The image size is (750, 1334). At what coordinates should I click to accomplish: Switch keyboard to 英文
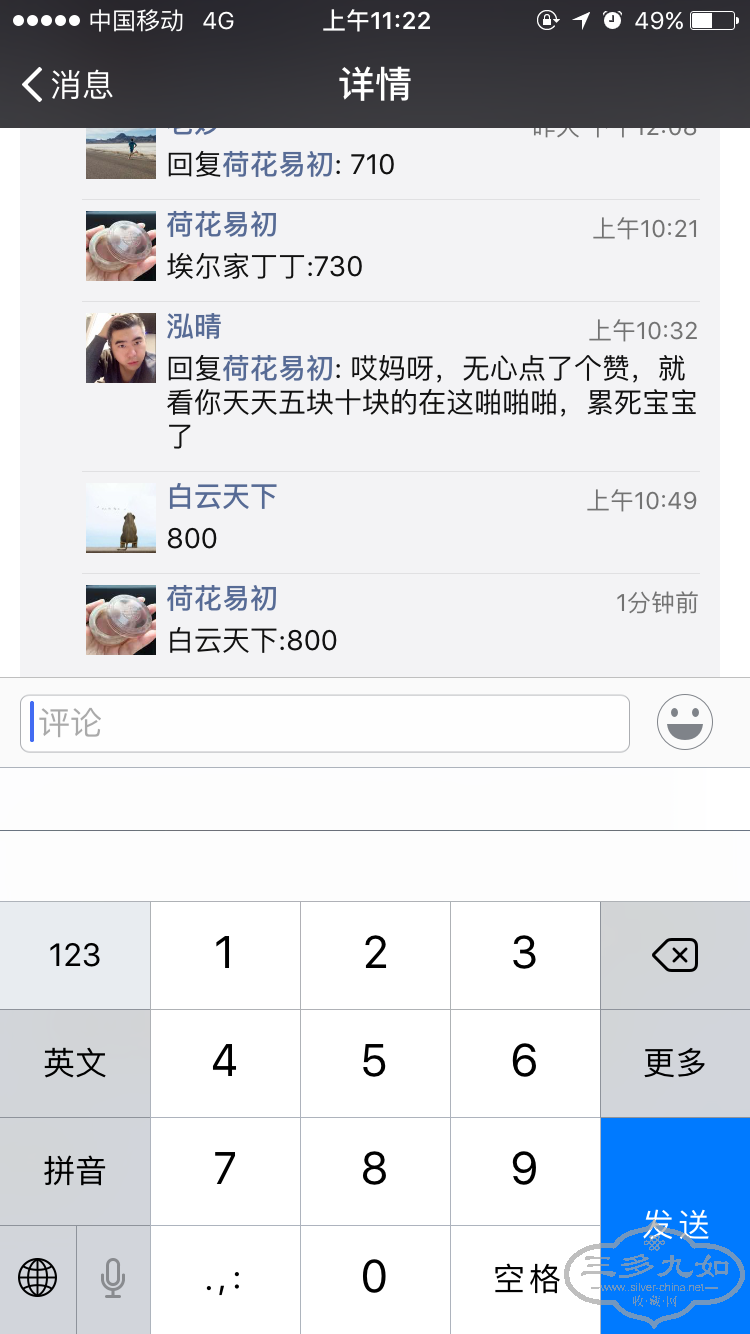(x=75, y=1063)
